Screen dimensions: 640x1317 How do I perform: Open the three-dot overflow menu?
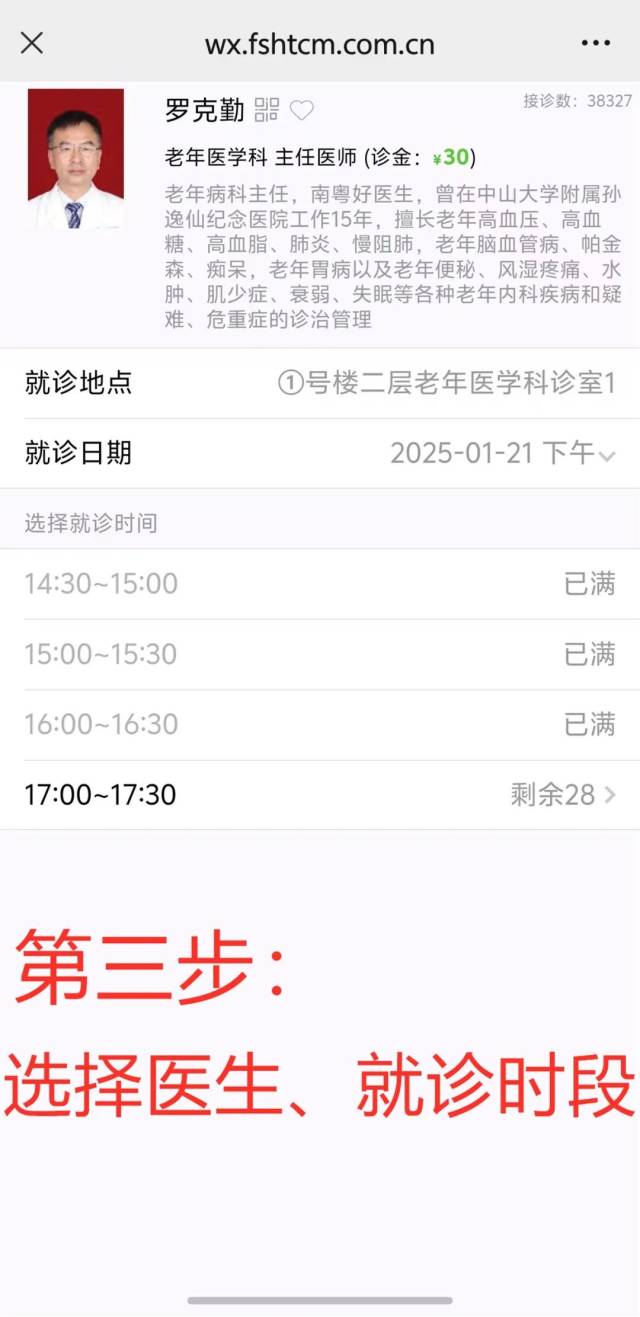click(x=595, y=43)
